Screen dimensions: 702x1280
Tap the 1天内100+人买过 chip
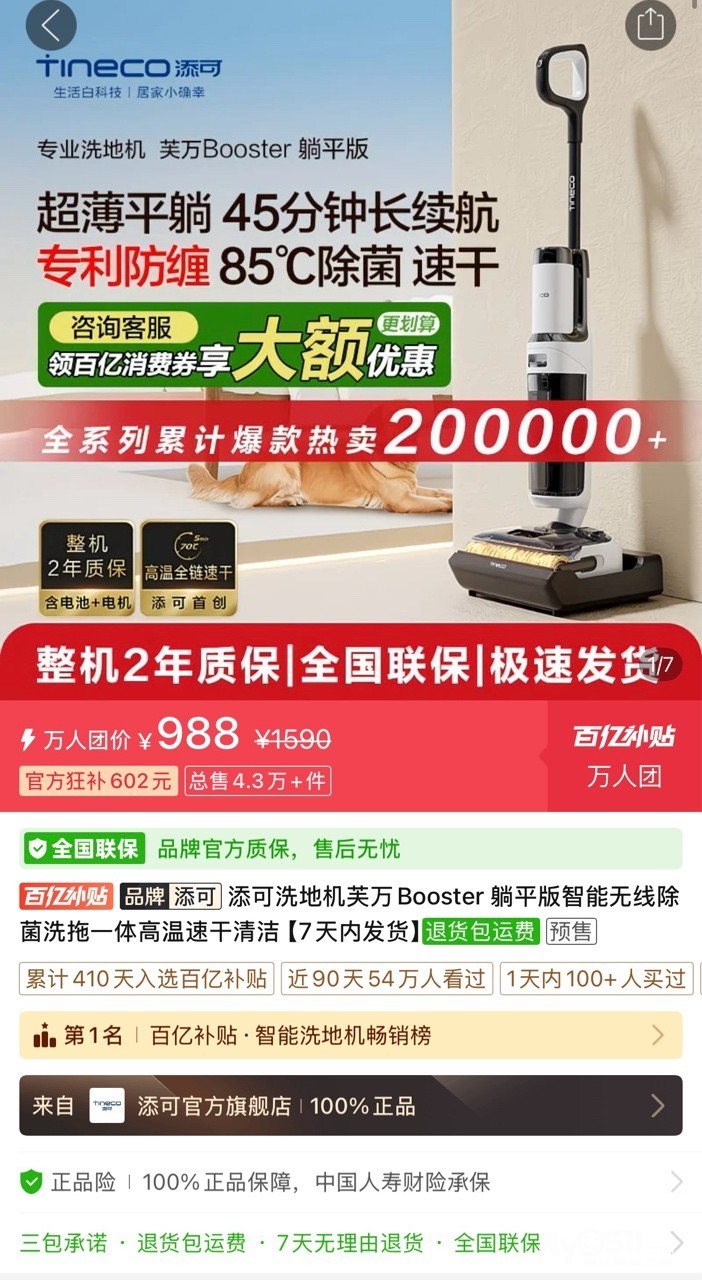tap(596, 978)
